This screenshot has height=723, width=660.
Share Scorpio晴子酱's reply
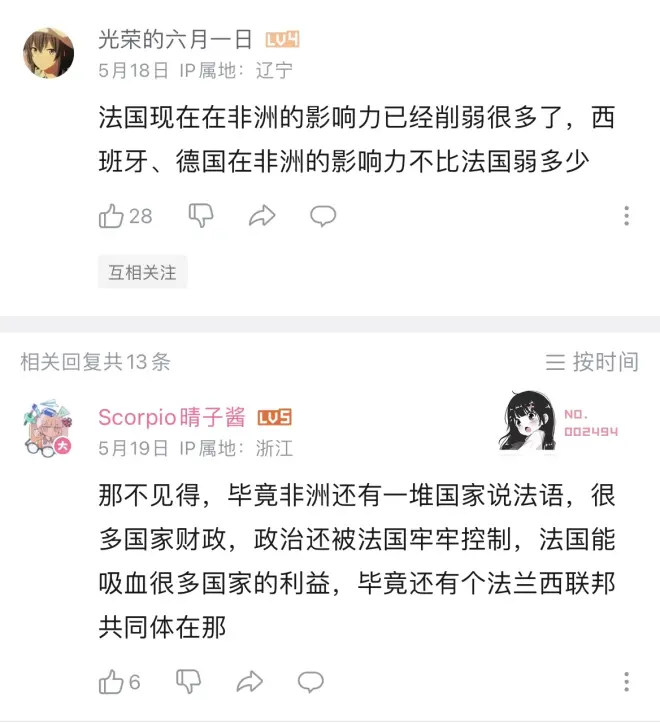250,682
